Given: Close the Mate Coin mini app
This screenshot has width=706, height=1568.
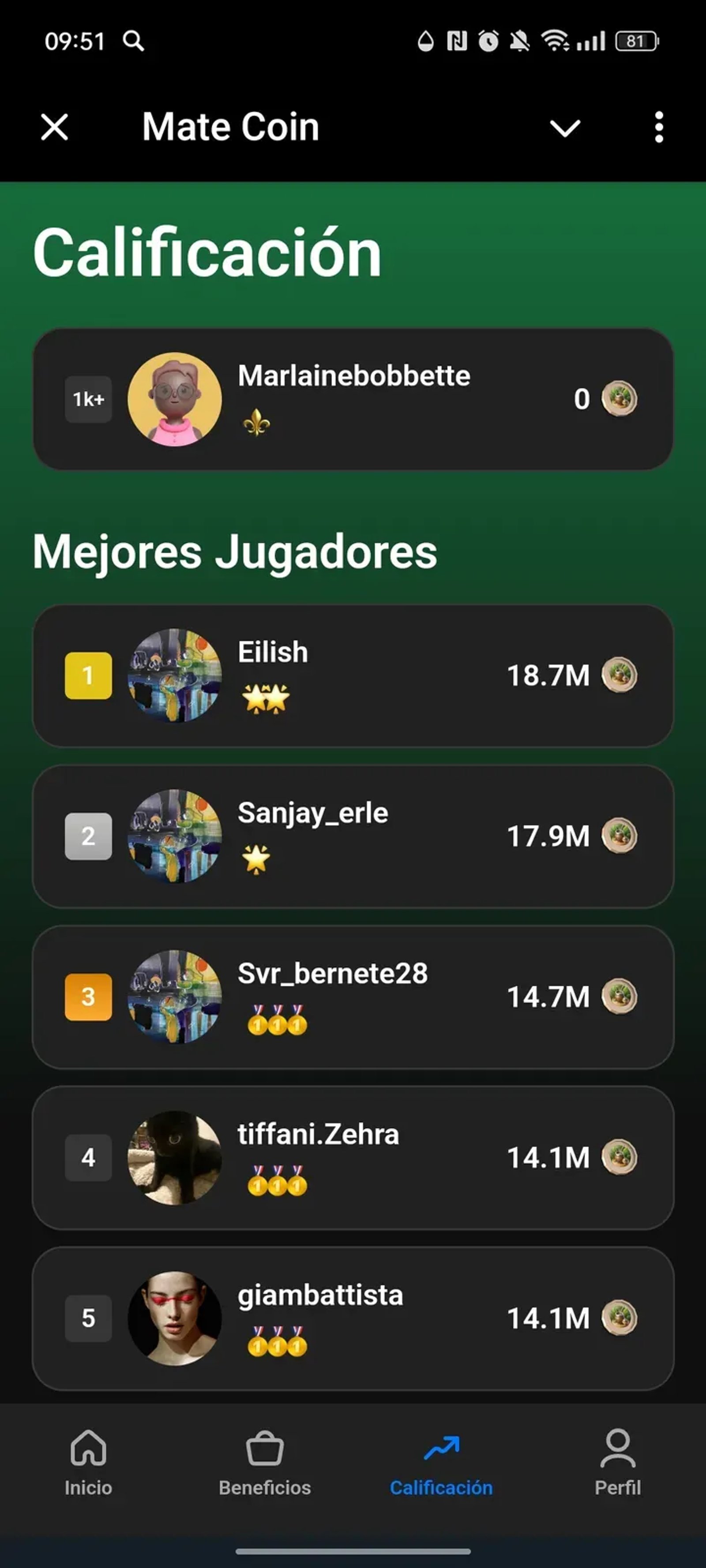Looking at the screenshot, I should [x=54, y=127].
